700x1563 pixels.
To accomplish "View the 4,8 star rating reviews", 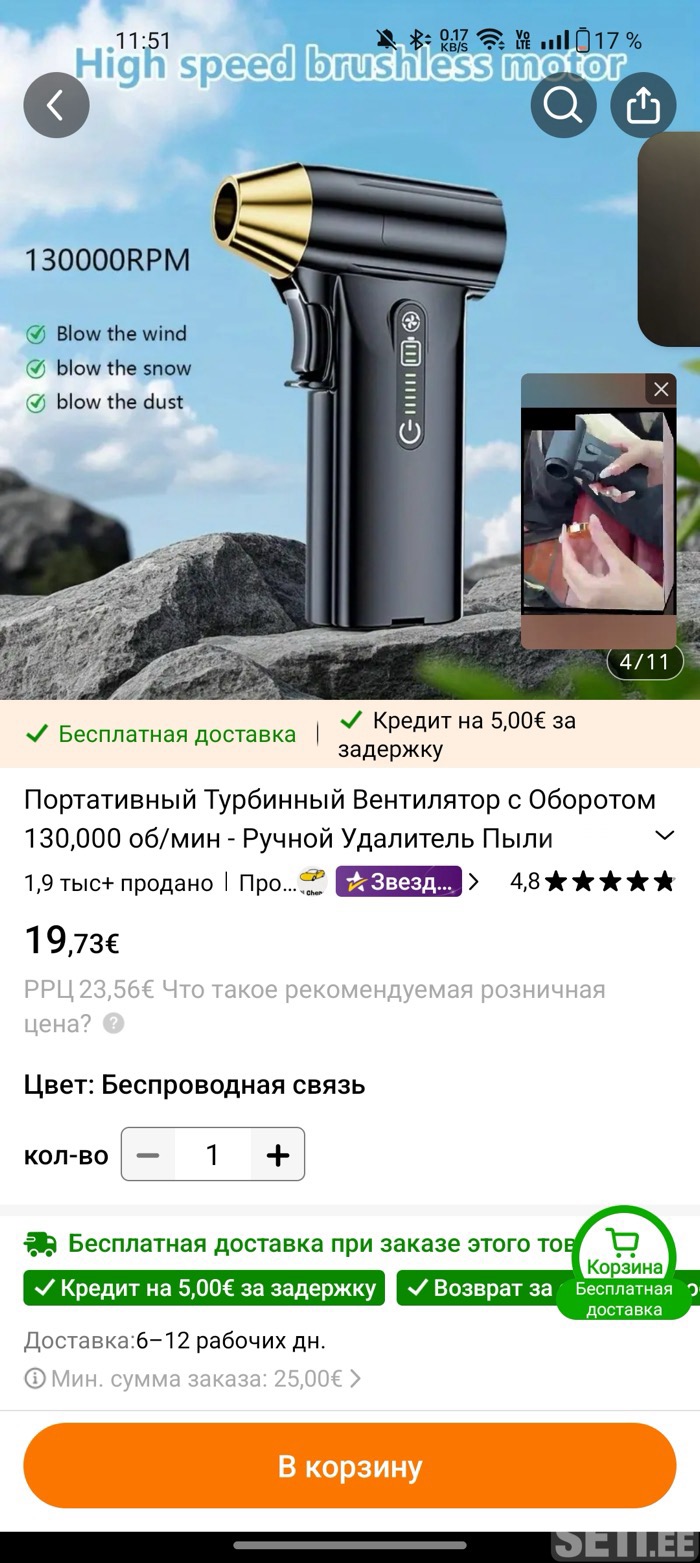I will [592, 881].
